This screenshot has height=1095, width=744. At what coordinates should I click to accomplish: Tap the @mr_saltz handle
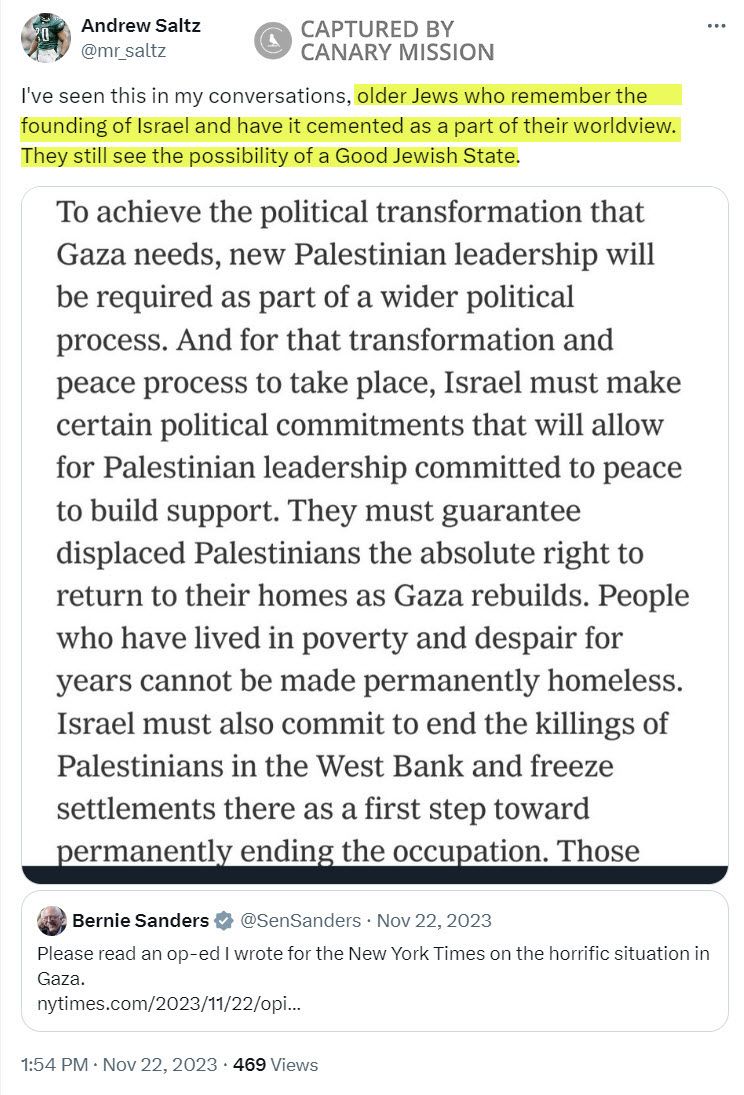click(123, 50)
